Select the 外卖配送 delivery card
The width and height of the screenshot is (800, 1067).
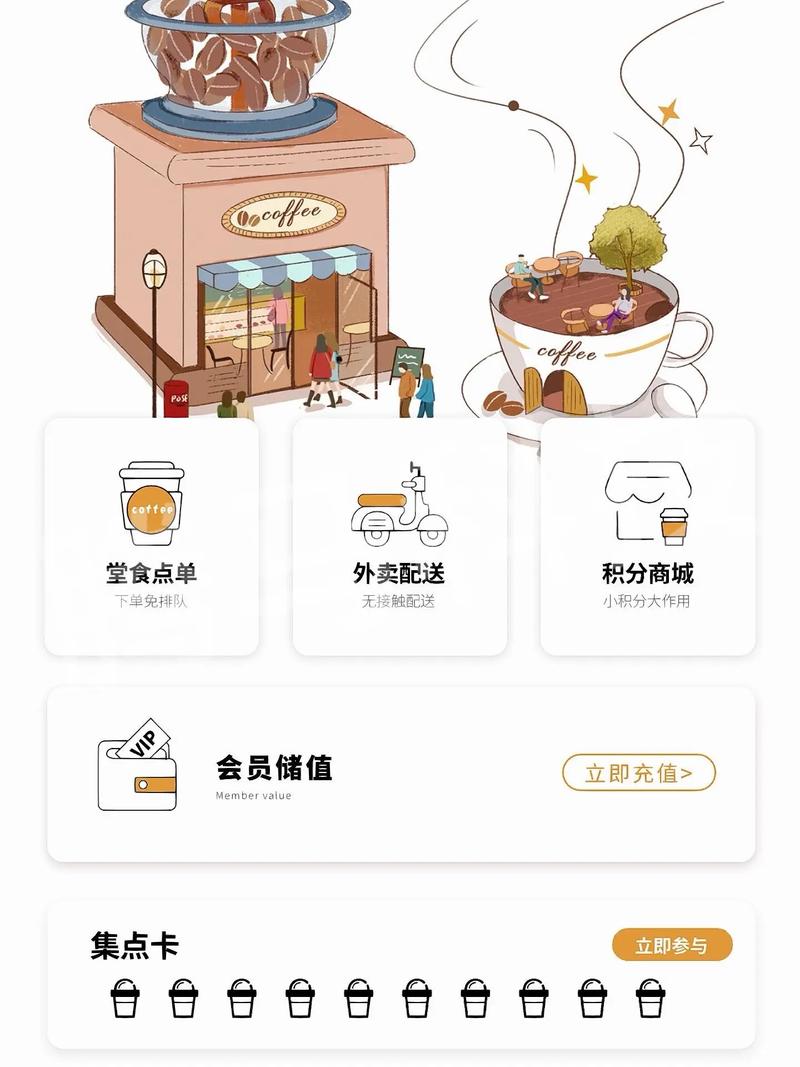pos(399,537)
